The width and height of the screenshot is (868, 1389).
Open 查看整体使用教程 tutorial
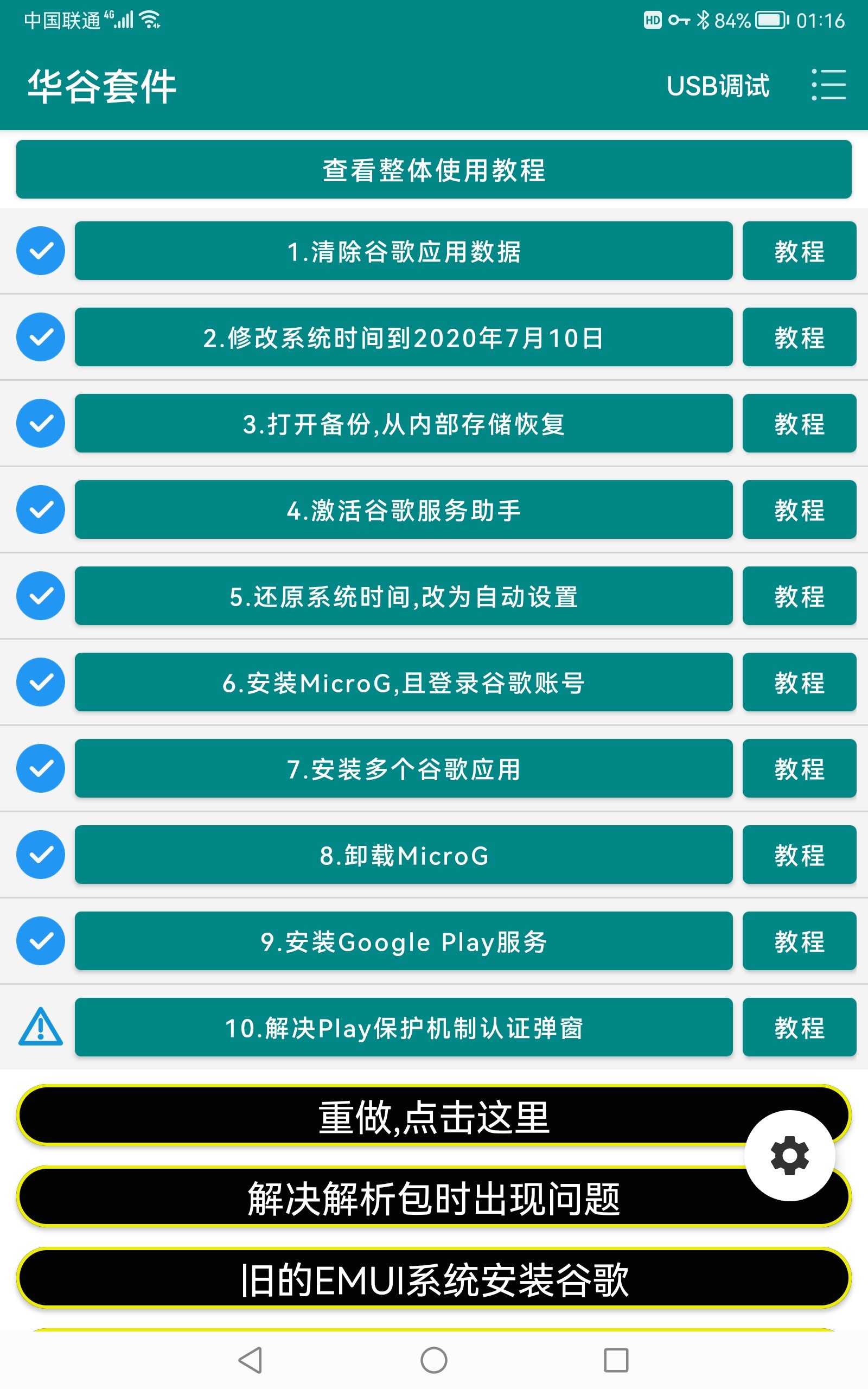coord(433,170)
